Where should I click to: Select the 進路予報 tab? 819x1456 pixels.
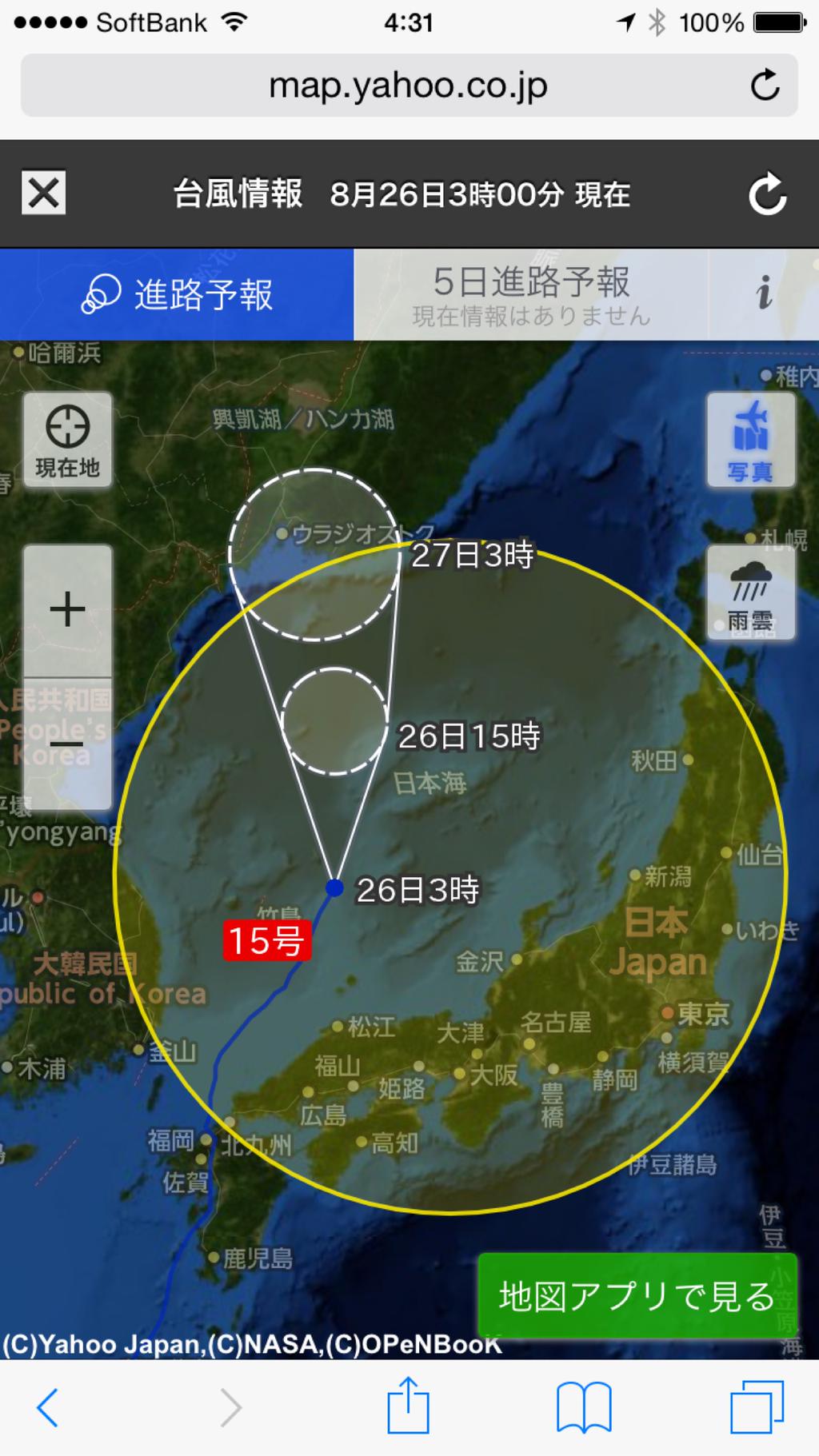pyautogui.click(x=177, y=294)
